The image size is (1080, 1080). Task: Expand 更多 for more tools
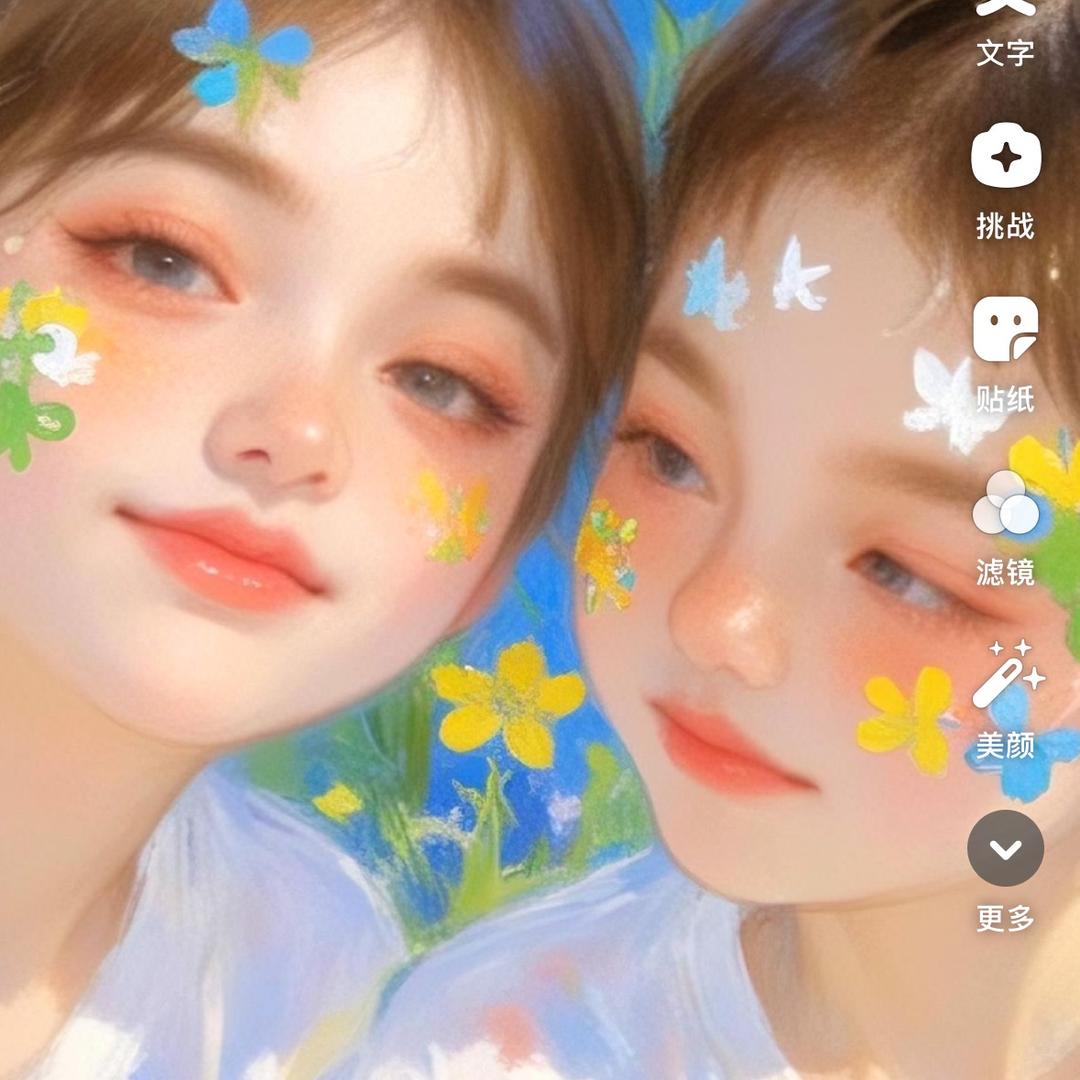tap(1005, 849)
